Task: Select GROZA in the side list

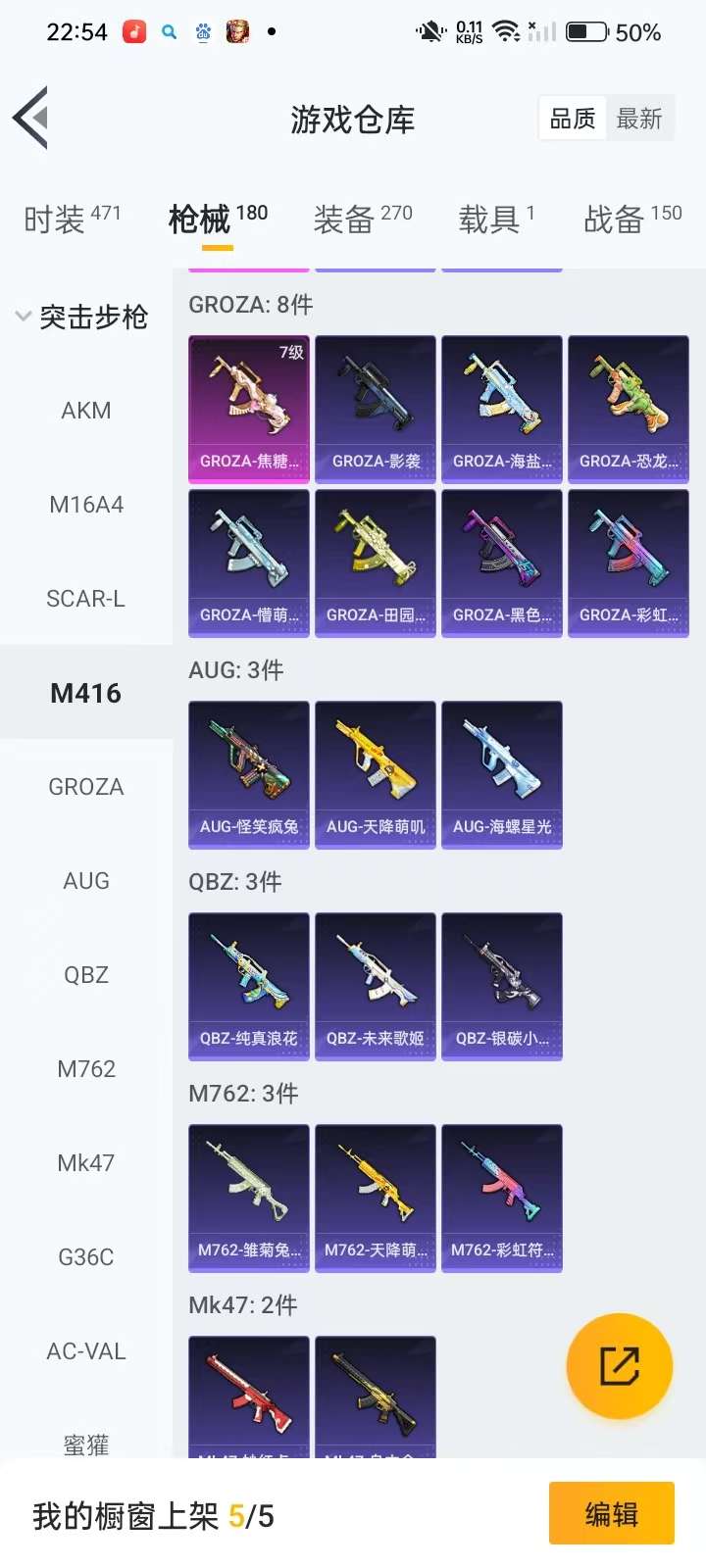Action: (x=86, y=787)
